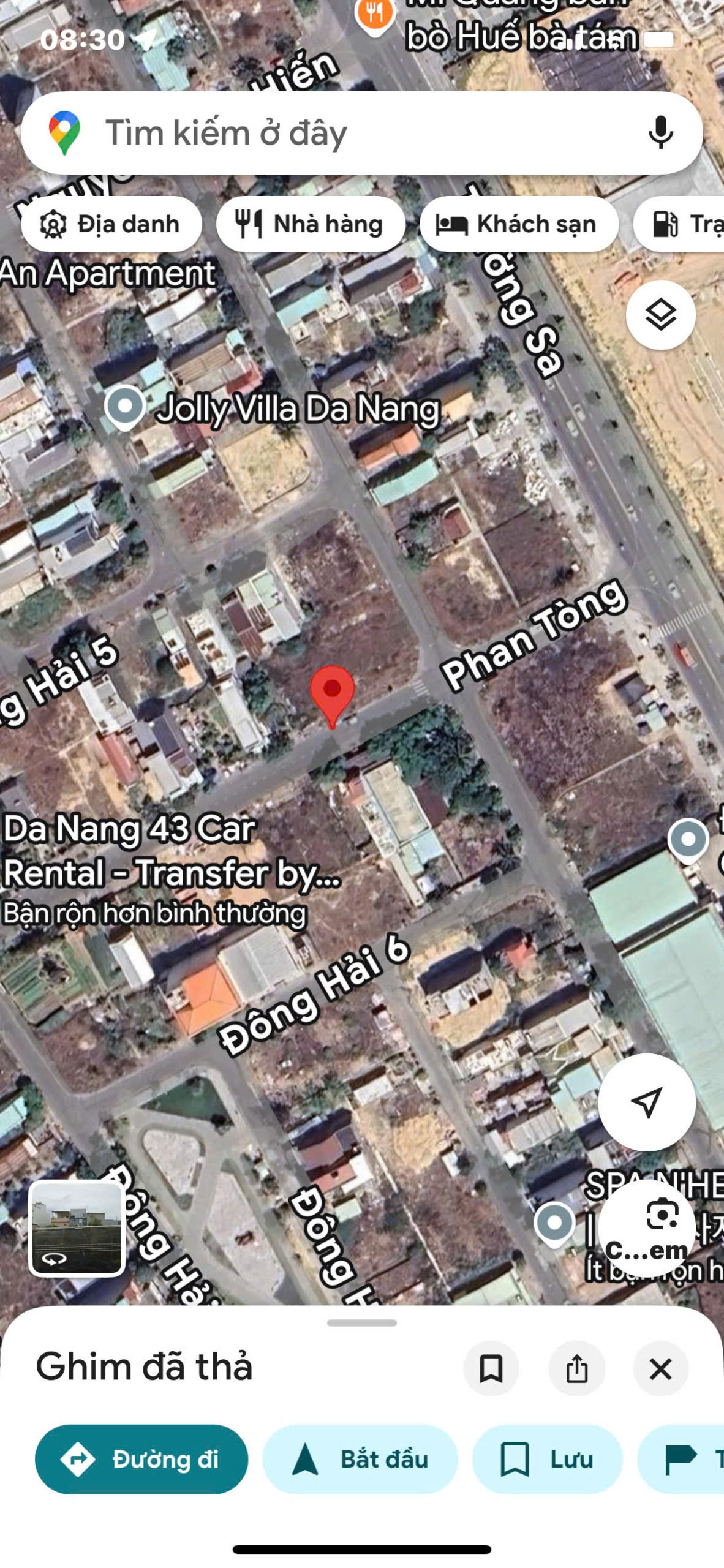Screen dimensions: 724x1568
Task: Close the dropped pin panel
Action: [660, 1368]
